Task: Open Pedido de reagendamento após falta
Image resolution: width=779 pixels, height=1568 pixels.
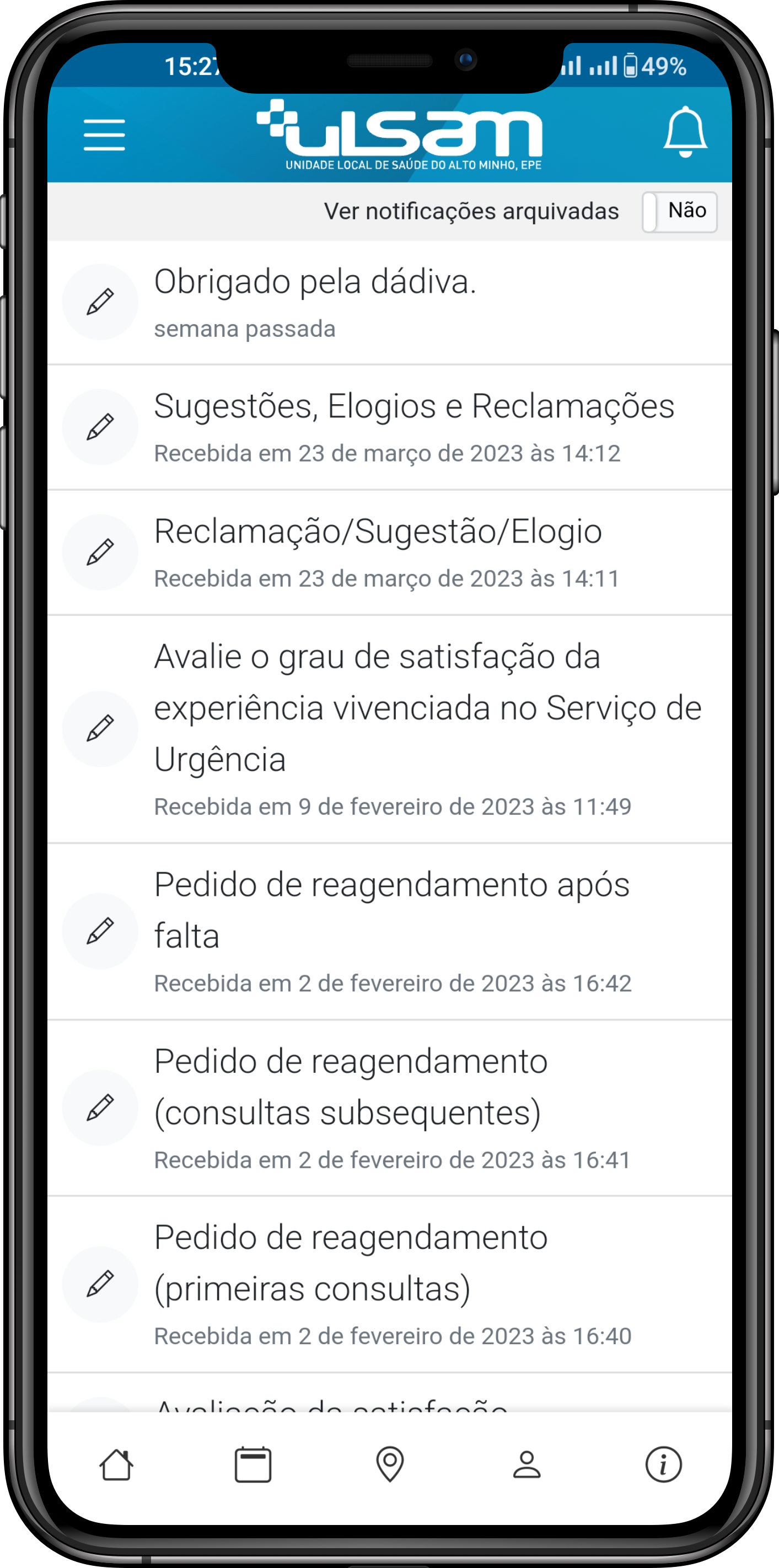Action: pyautogui.click(x=389, y=931)
